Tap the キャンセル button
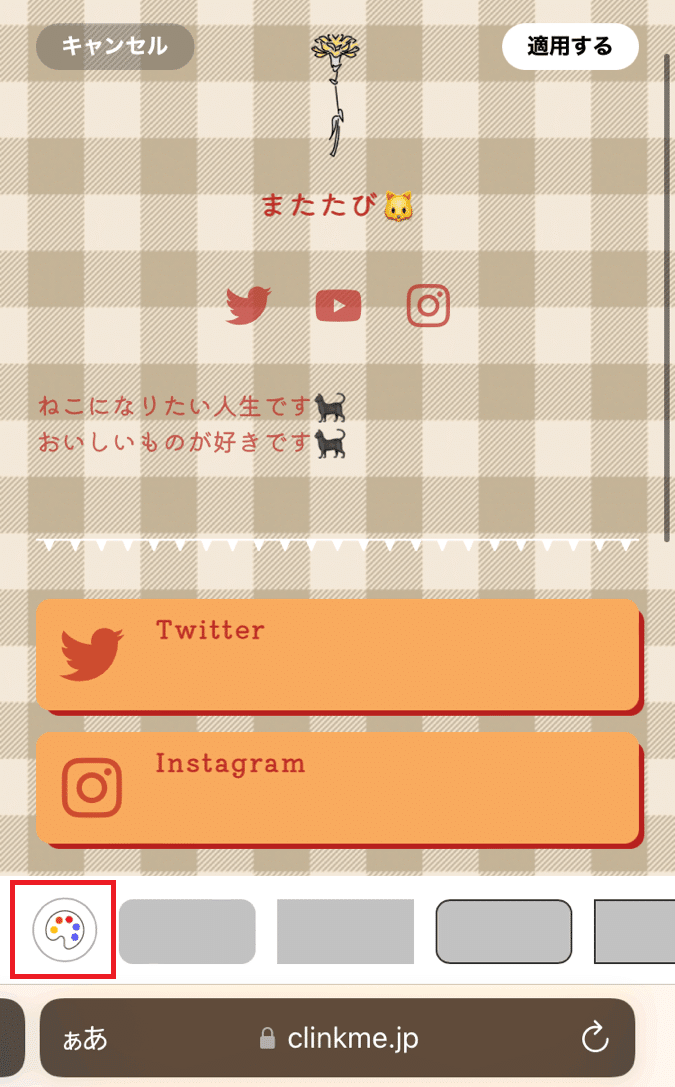 tap(115, 46)
